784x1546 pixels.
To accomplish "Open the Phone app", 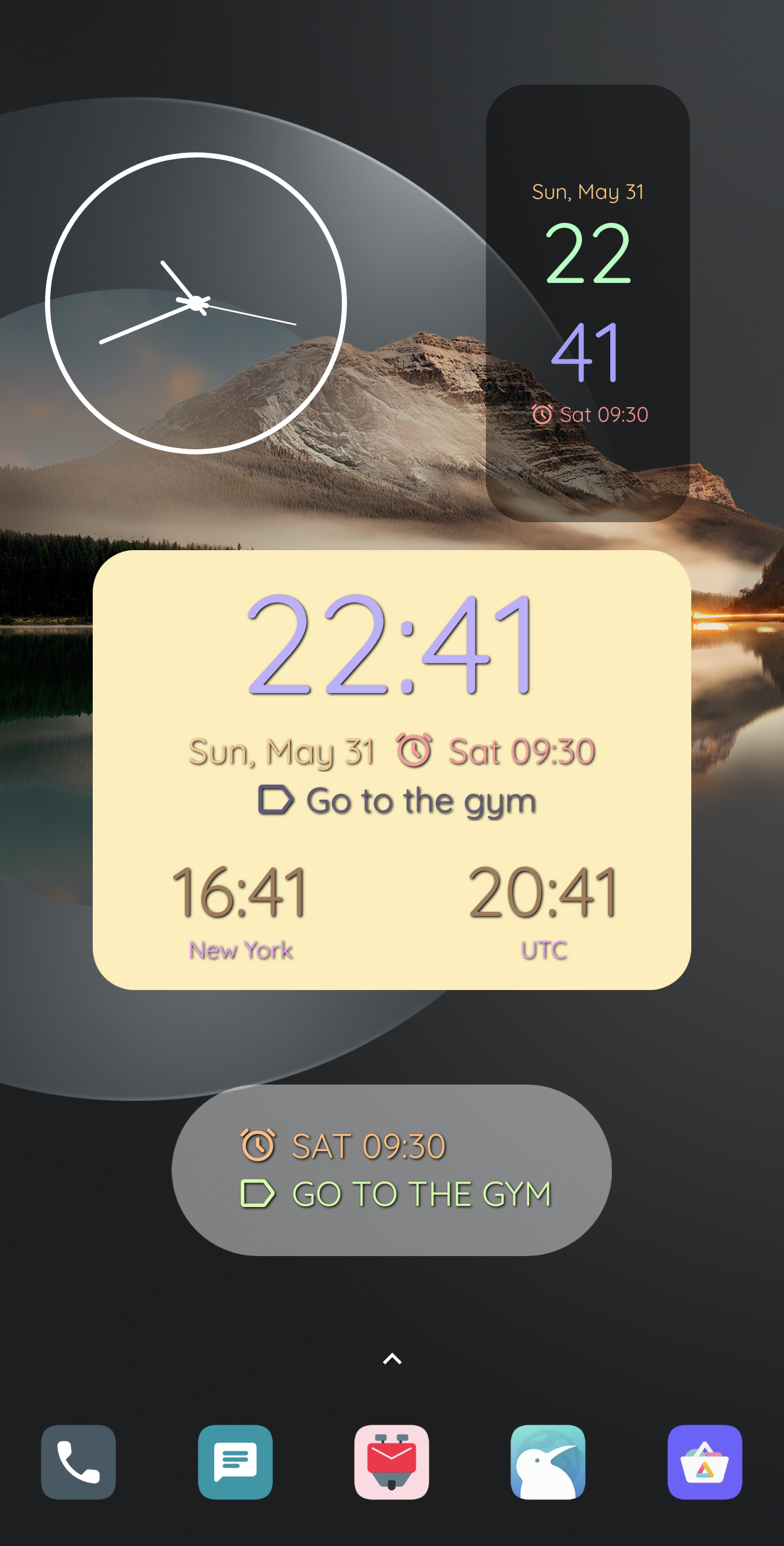I will (79, 1462).
